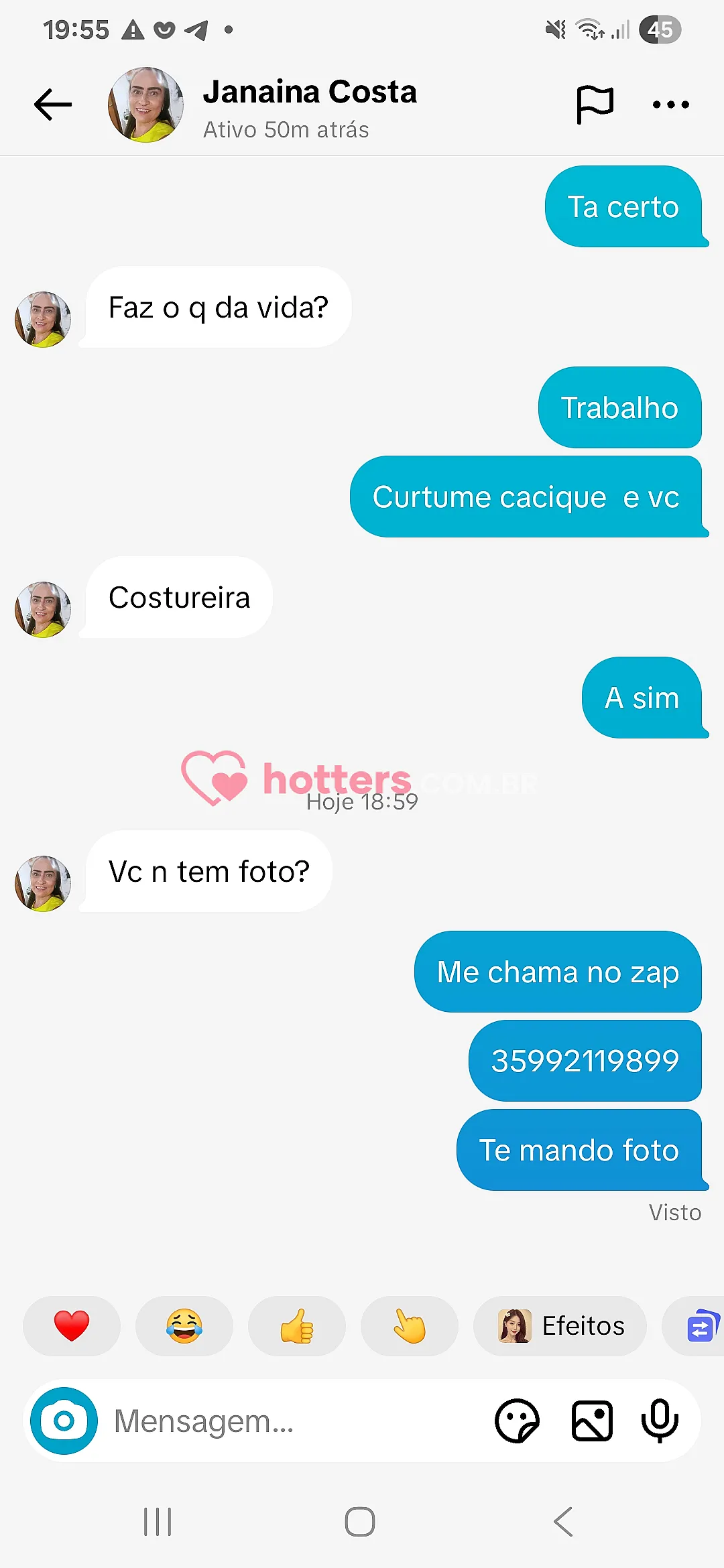The width and height of the screenshot is (724, 1568).
Task: Report the chat with the flag icon
Action: click(595, 105)
